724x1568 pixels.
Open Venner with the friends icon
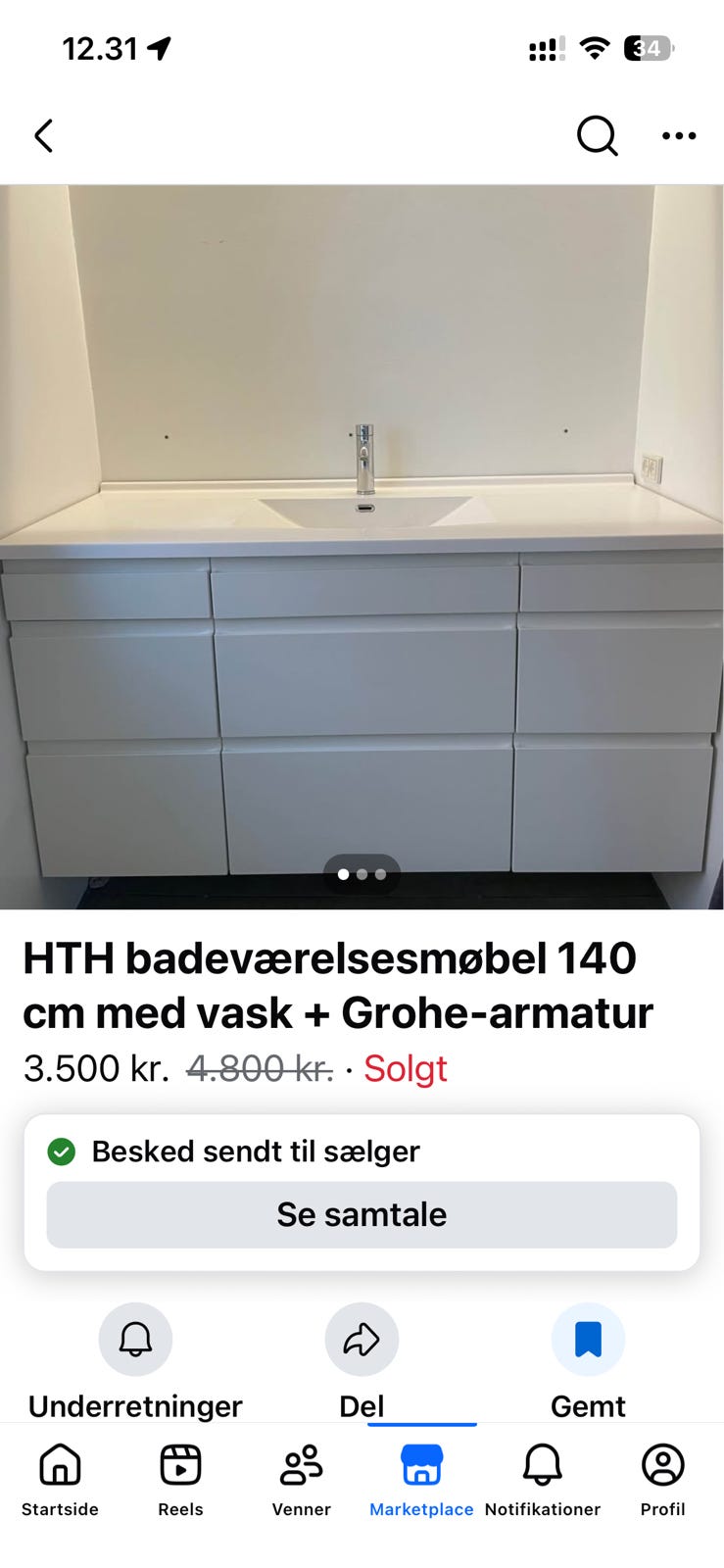coord(301,1467)
